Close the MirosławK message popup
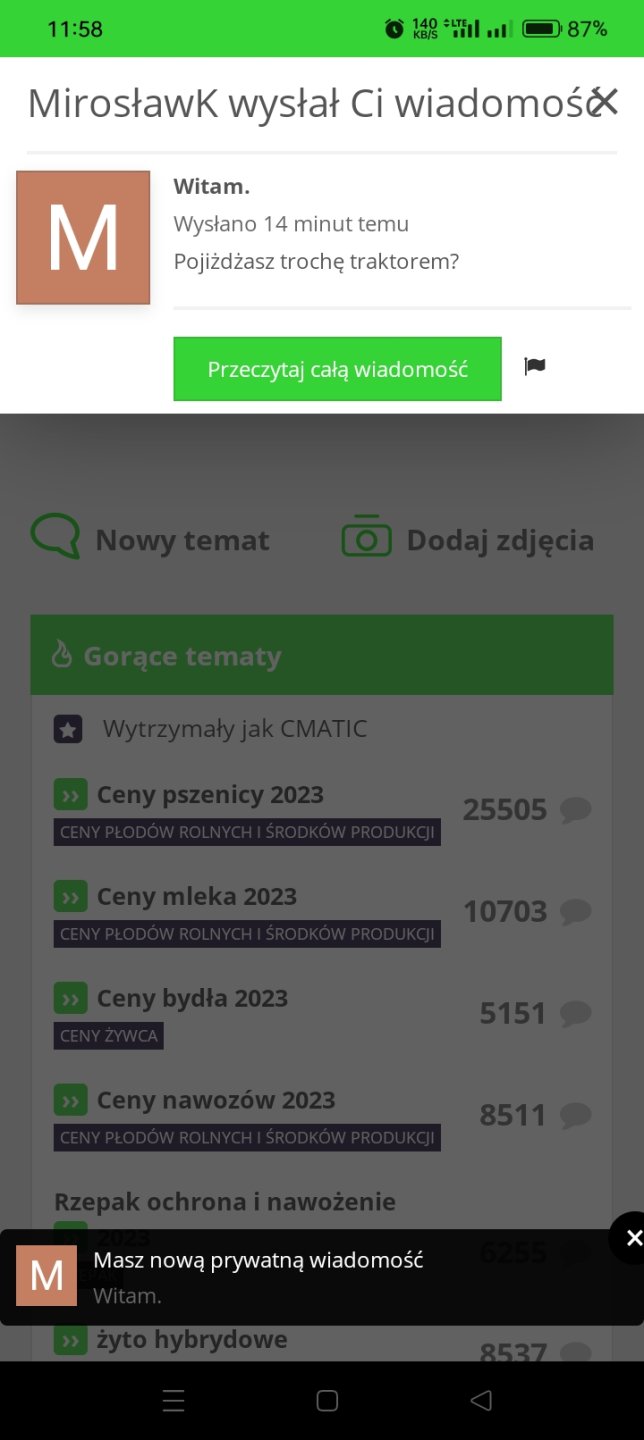This screenshot has width=644, height=1440. tap(605, 100)
